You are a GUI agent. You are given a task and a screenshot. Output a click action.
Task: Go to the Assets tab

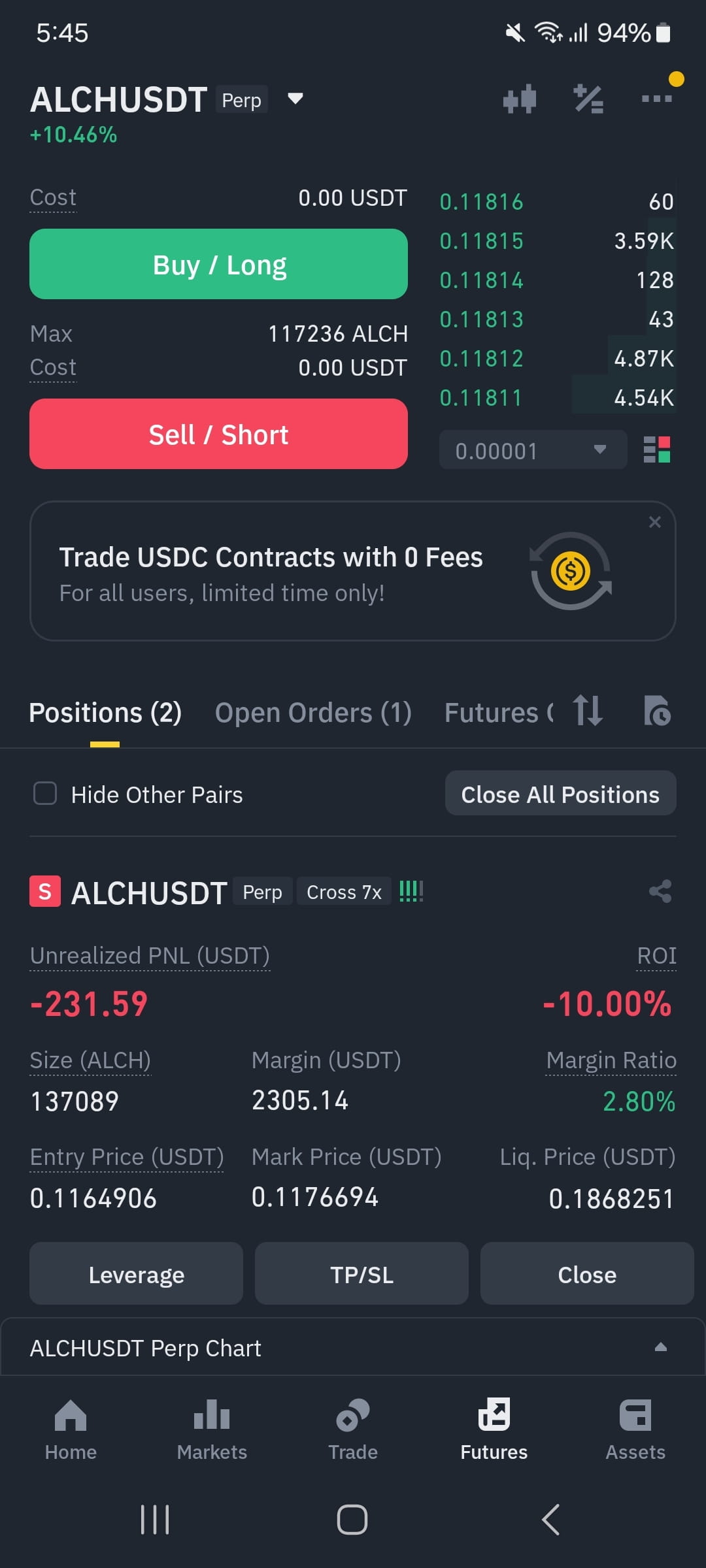point(635,1429)
